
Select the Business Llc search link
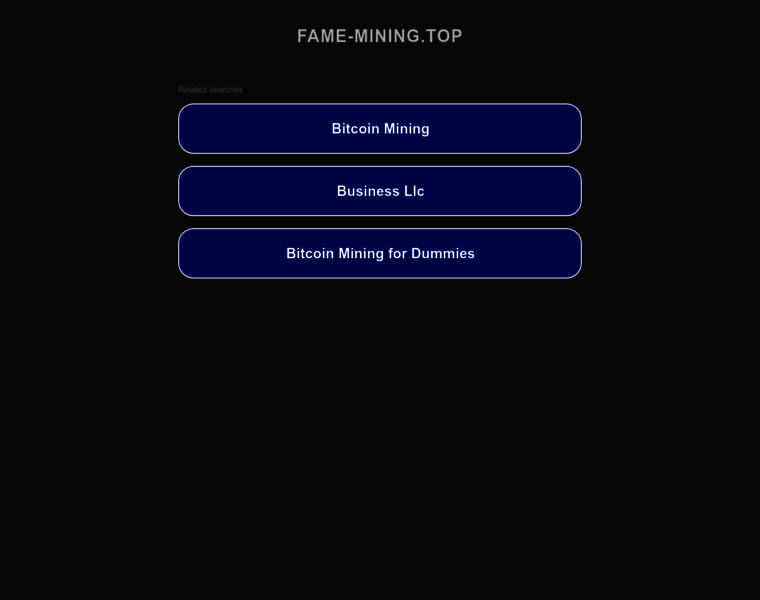point(380,191)
